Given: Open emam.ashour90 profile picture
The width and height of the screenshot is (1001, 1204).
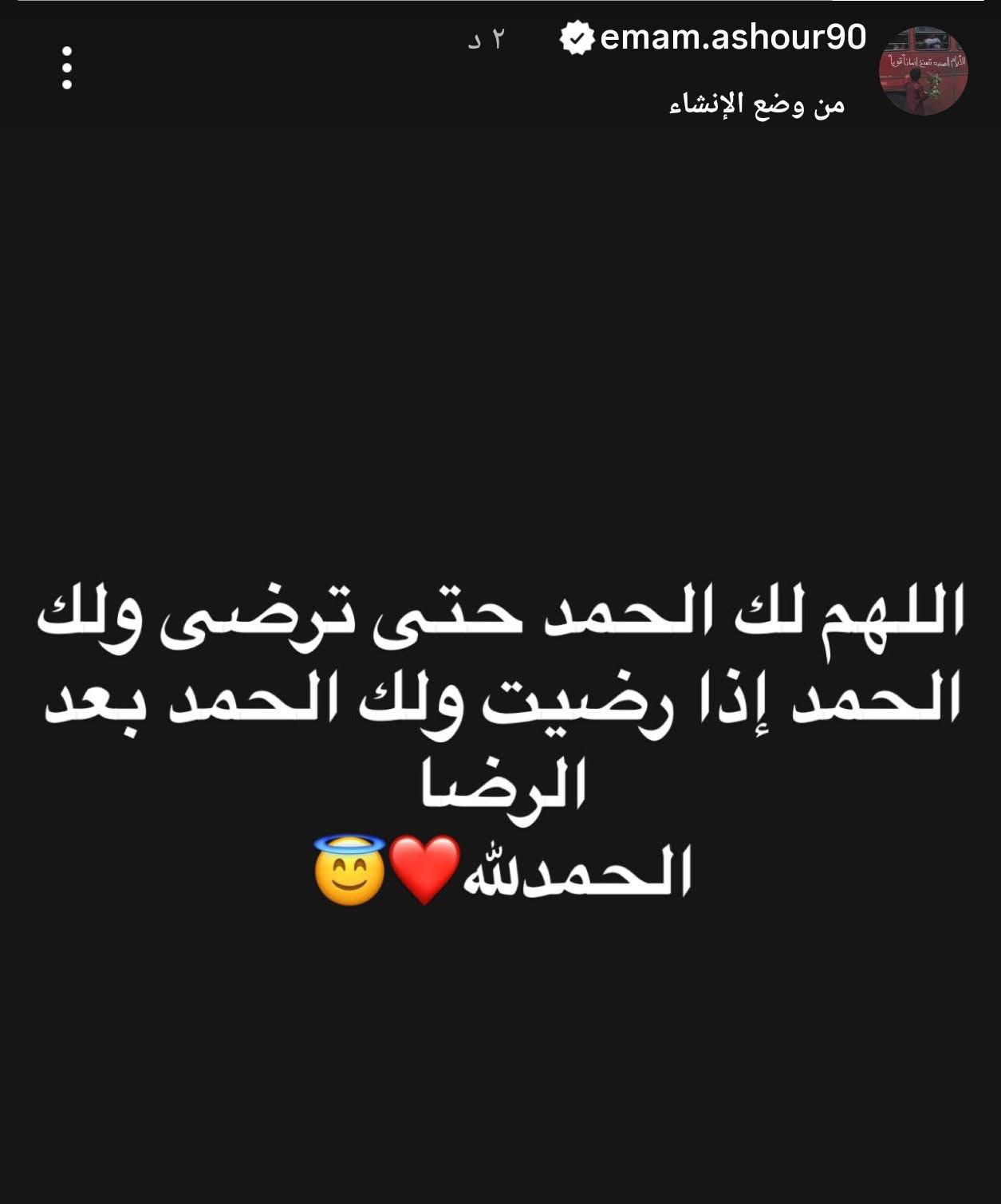Looking at the screenshot, I should tap(924, 72).
